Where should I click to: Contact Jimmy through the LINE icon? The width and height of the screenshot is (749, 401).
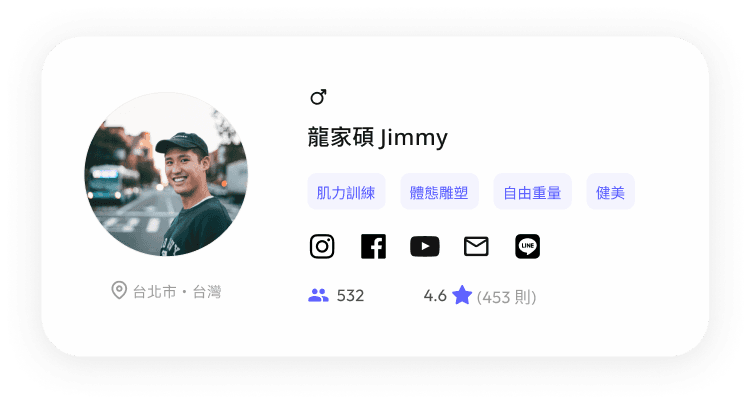(x=528, y=246)
